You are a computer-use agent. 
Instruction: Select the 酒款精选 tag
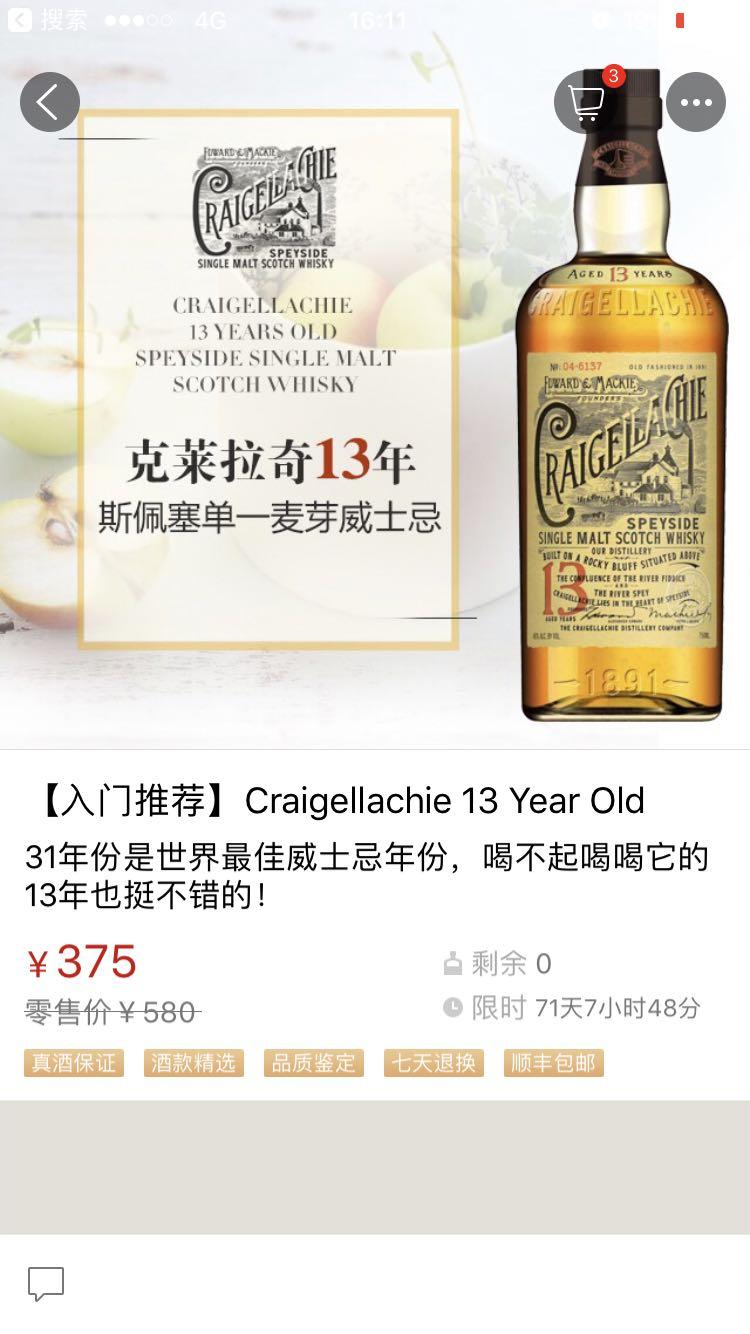(193, 1063)
